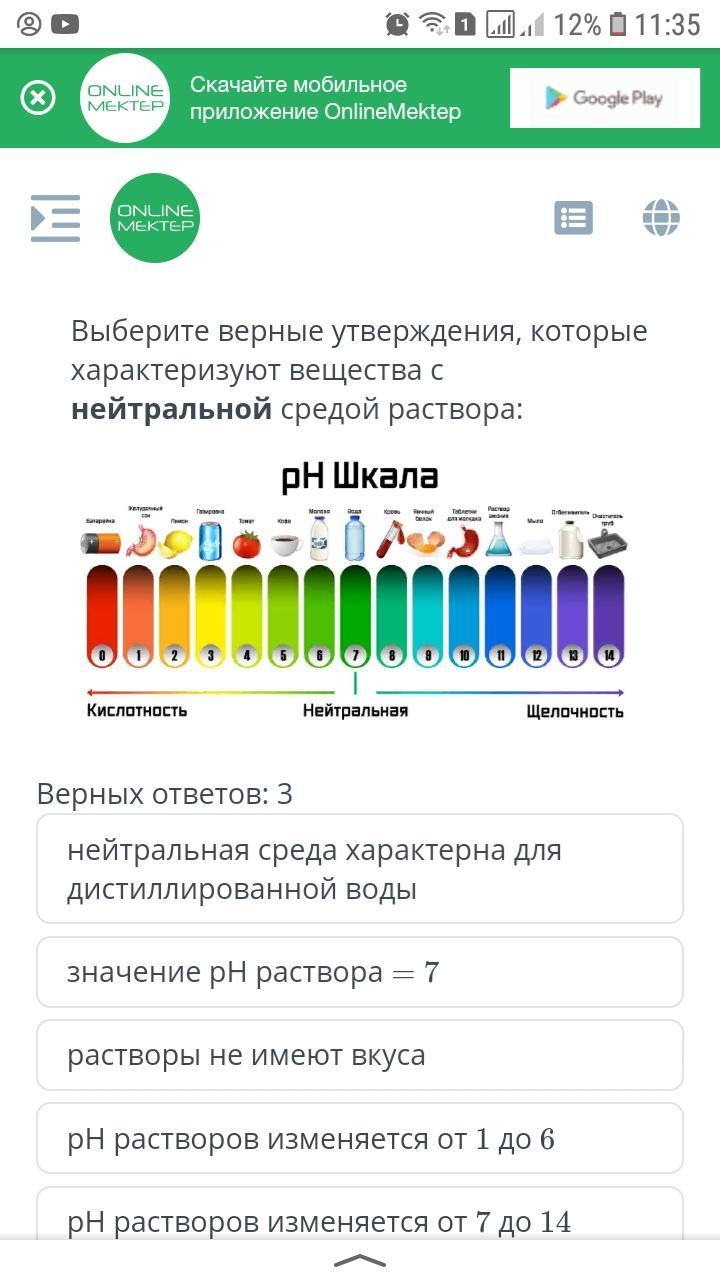The width and height of the screenshot is (720, 1280).
Task: Open the Google Play download button
Action: tap(604, 98)
